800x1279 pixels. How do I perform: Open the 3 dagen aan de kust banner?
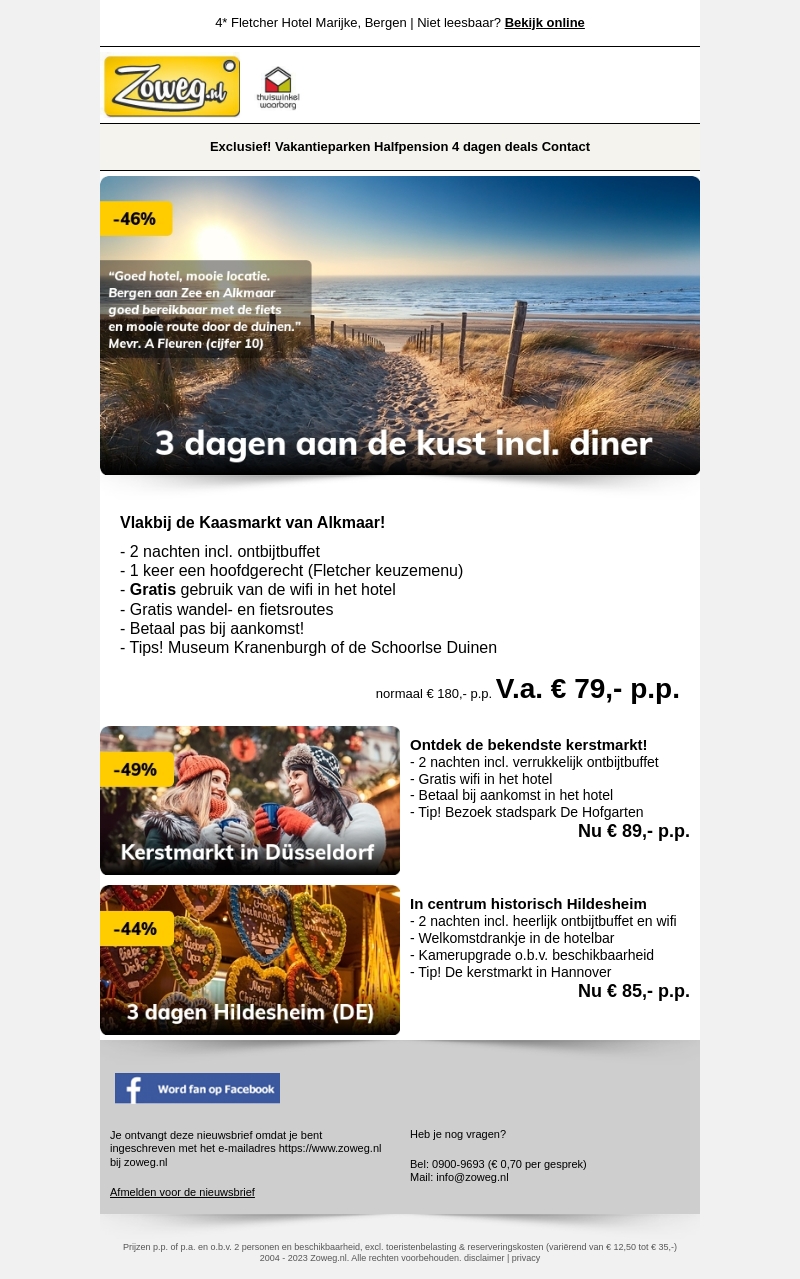(400, 325)
